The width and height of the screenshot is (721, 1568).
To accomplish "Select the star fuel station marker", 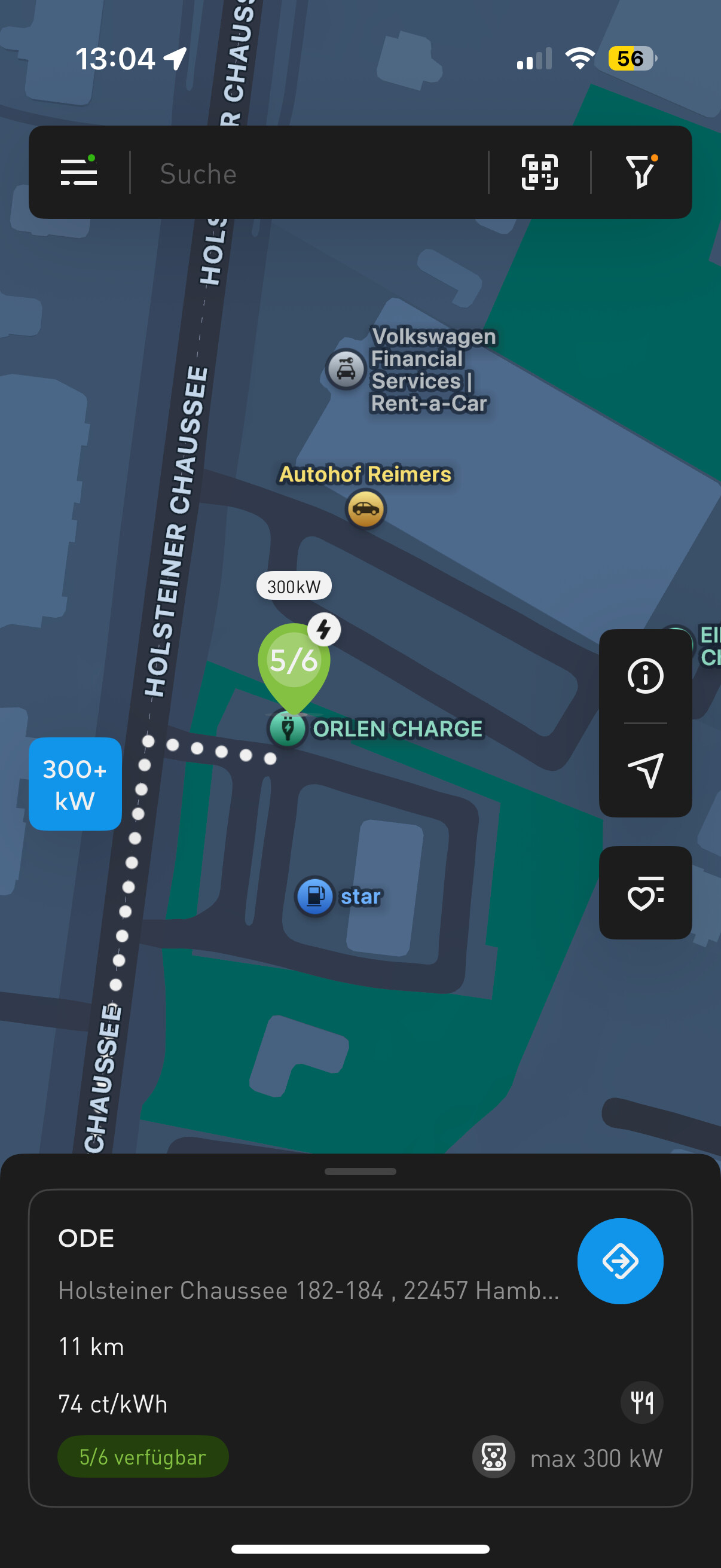I will pos(314,896).
